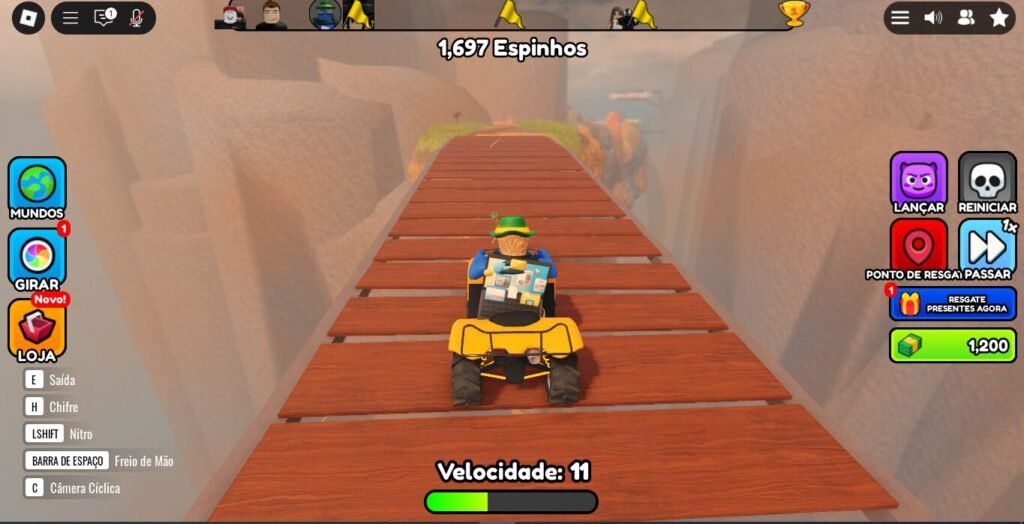Open the Loja shop
Image resolution: width=1024 pixels, height=524 pixels.
pyautogui.click(x=37, y=327)
